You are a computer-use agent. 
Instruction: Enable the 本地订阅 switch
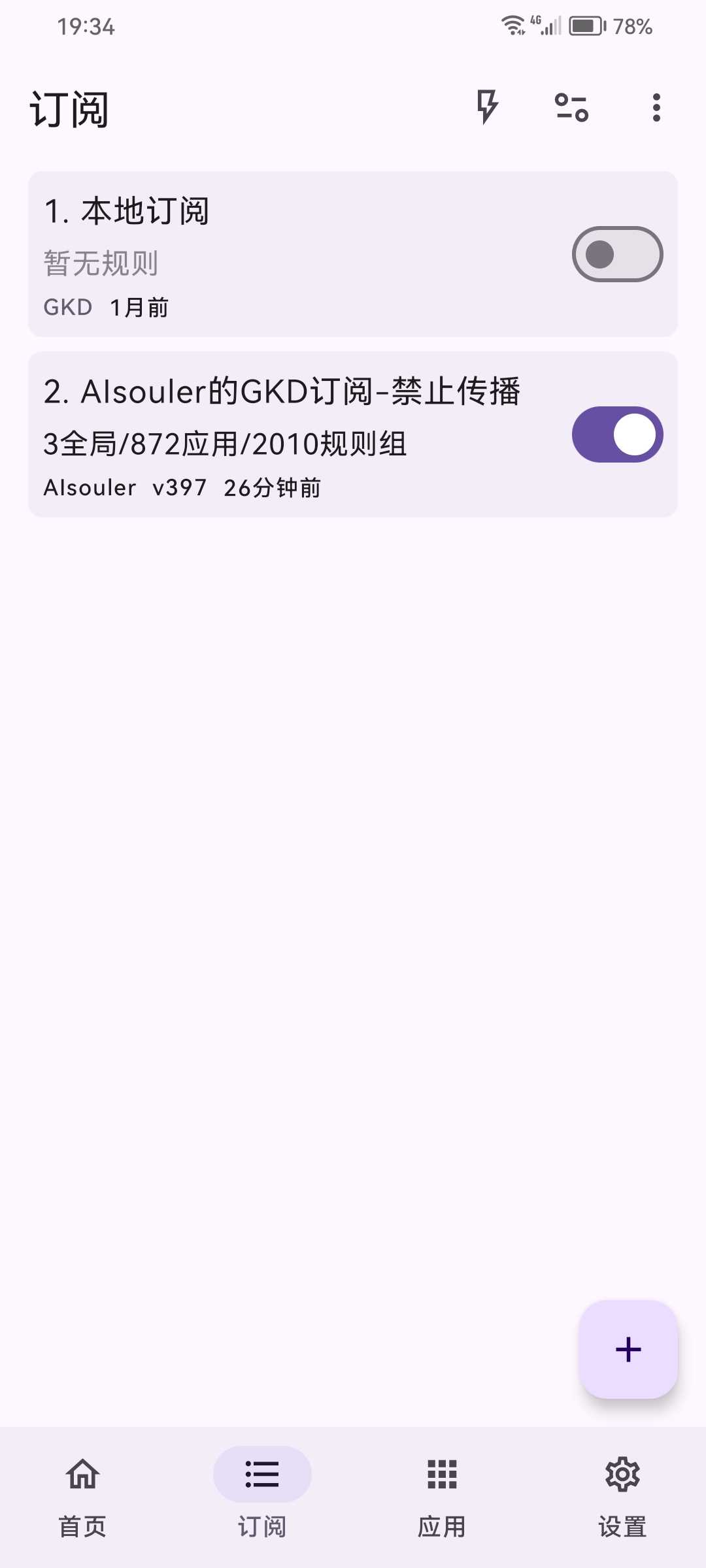[617, 254]
